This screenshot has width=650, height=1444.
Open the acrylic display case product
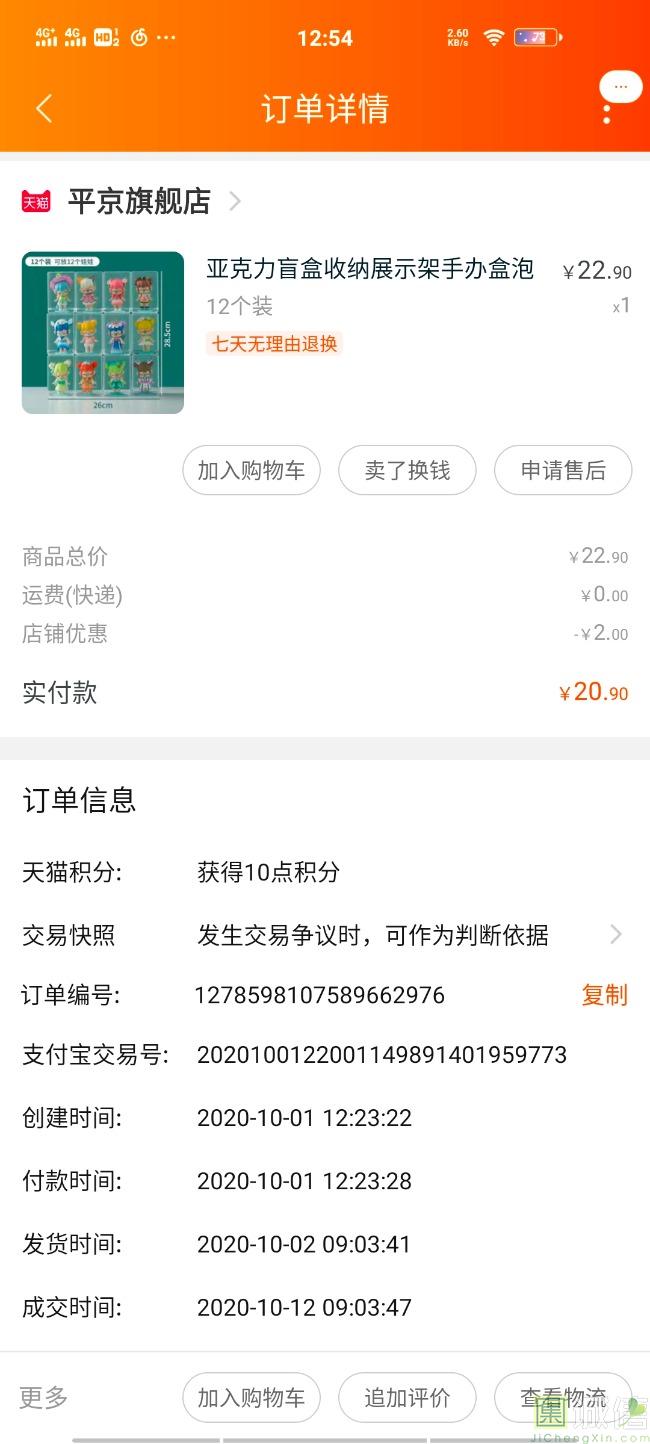pyautogui.click(x=369, y=269)
